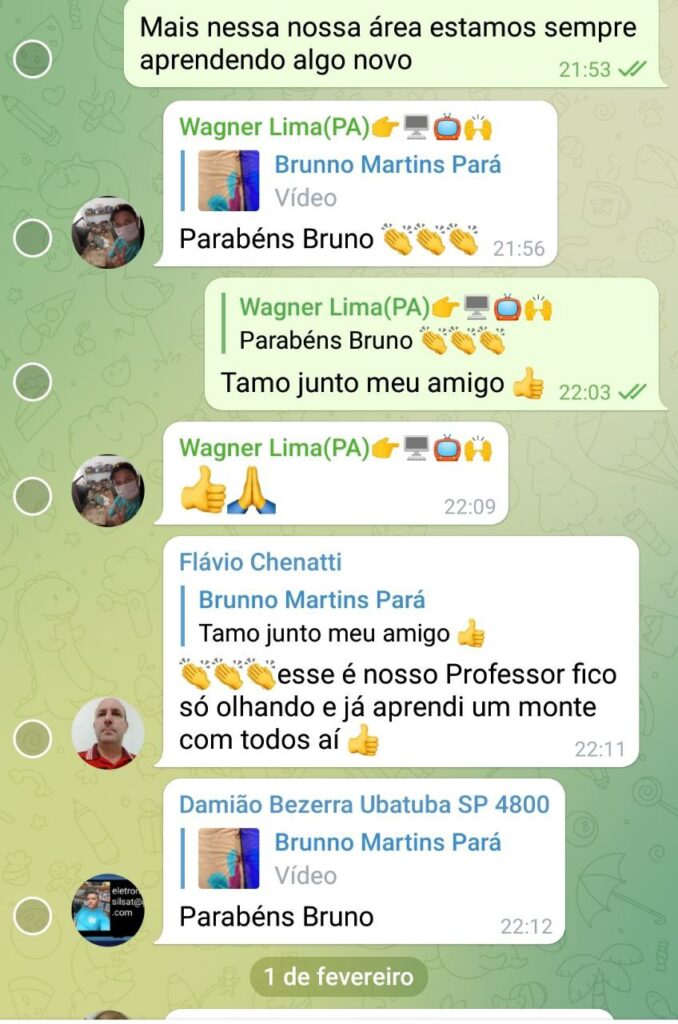678x1024 pixels.
Task: Tap the "1 de fevereiro" date chip
Action: (338, 977)
